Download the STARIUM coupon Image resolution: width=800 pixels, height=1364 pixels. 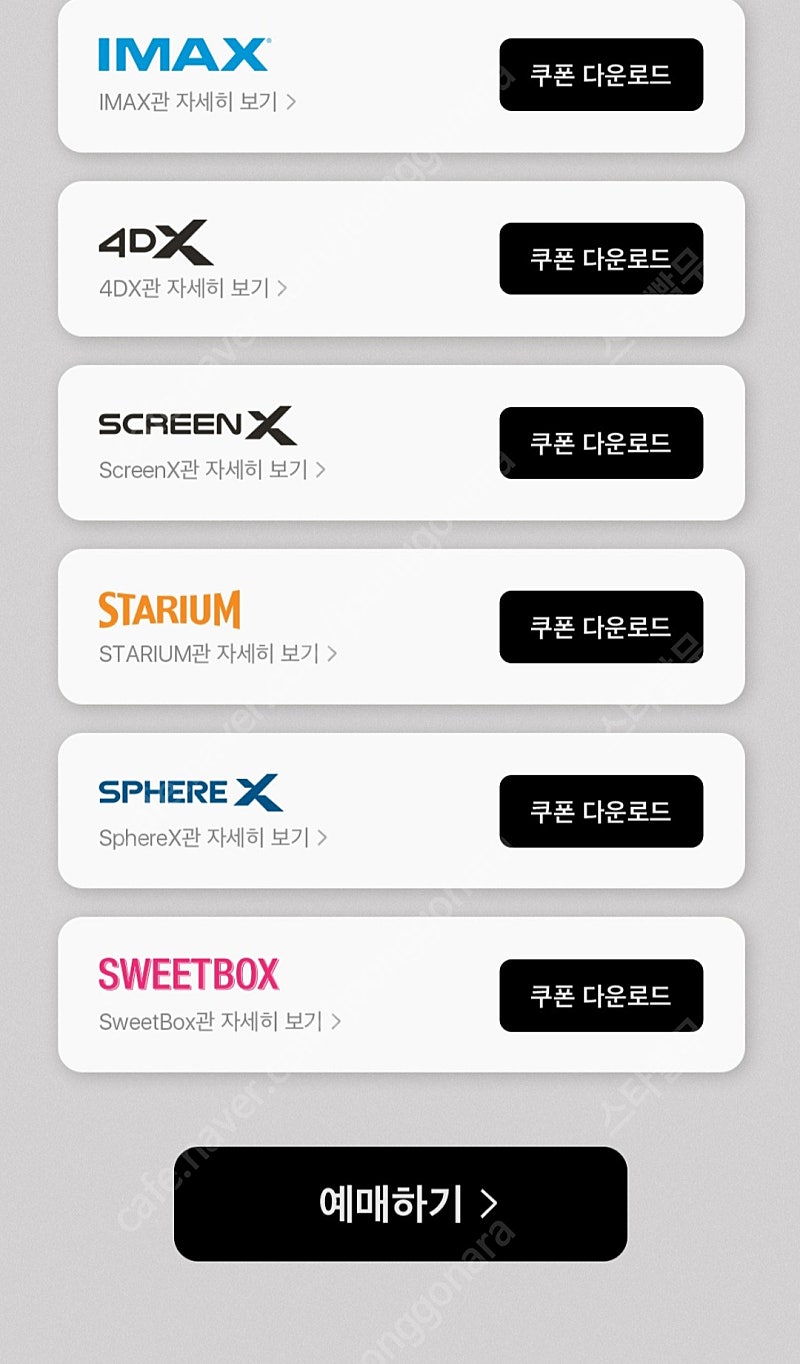coord(601,627)
